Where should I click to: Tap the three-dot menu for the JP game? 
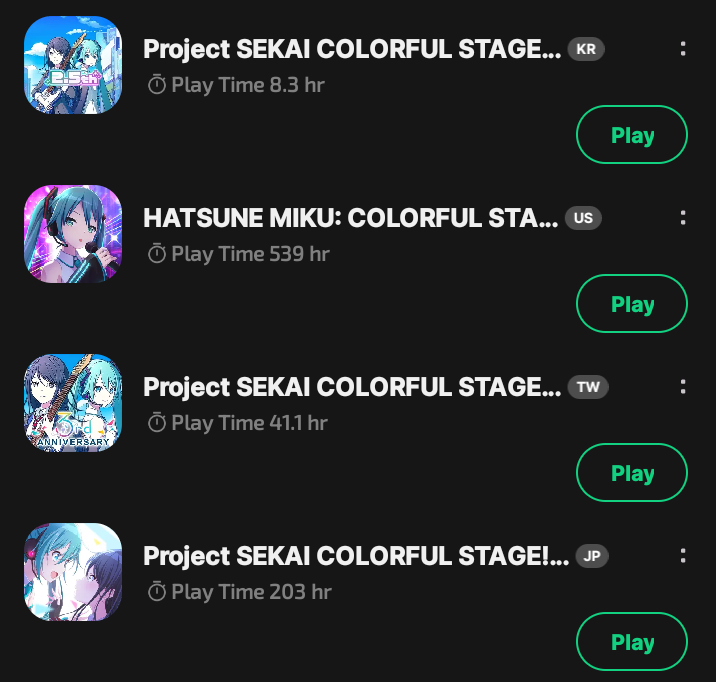(x=683, y=556)
